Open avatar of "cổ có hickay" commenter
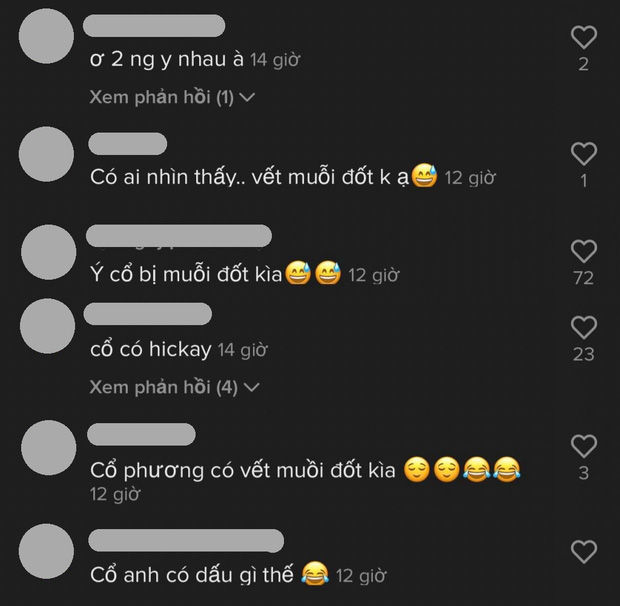The width and height of the screenshot is (620, 606). point(47,328)
